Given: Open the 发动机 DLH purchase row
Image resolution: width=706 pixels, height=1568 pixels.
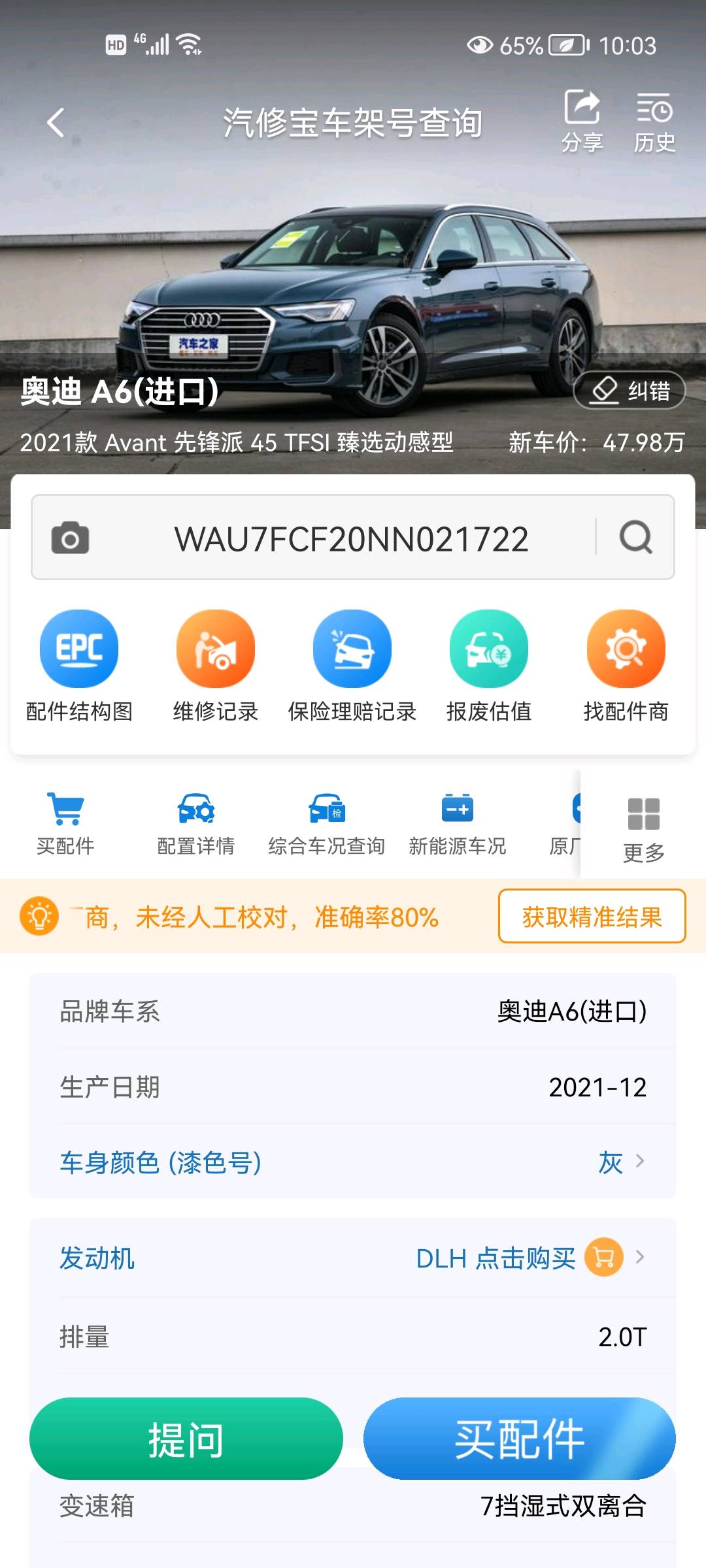Looking at the screenshot, I should click(353, 1258).
